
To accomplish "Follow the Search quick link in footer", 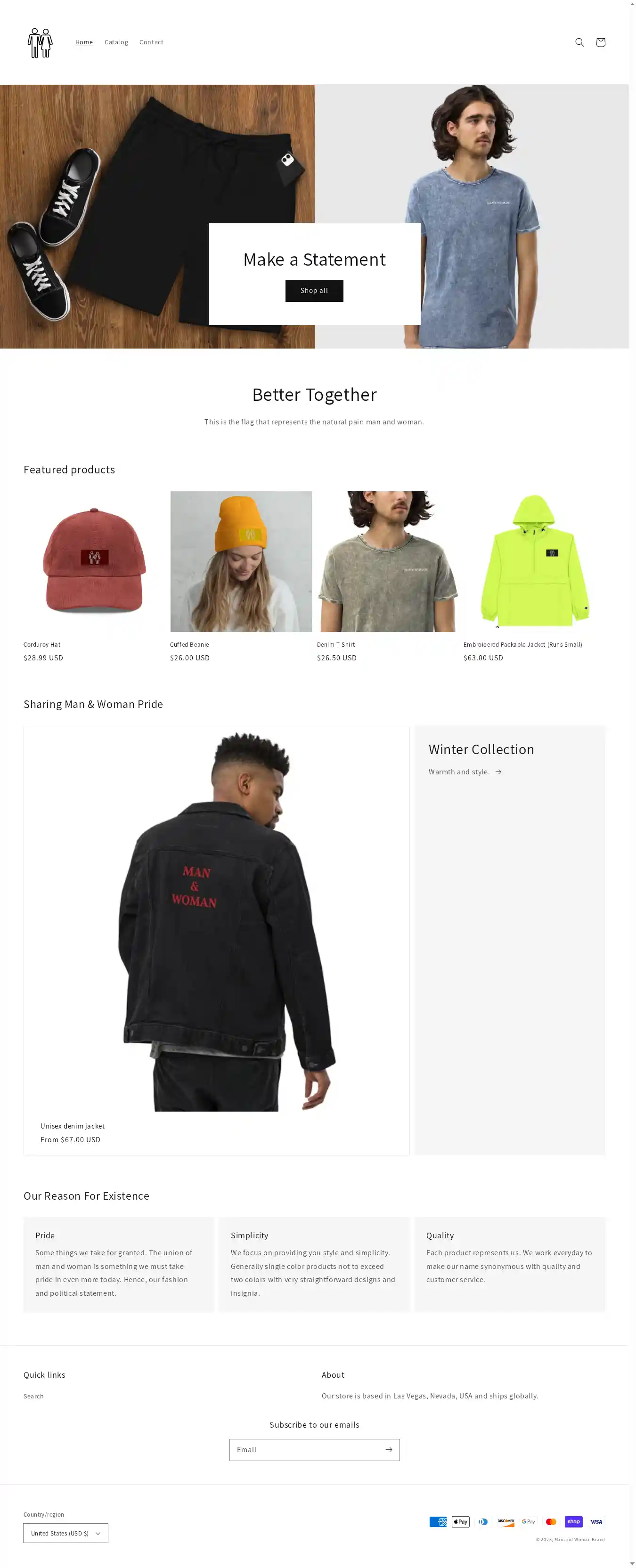I will 33,1397.
